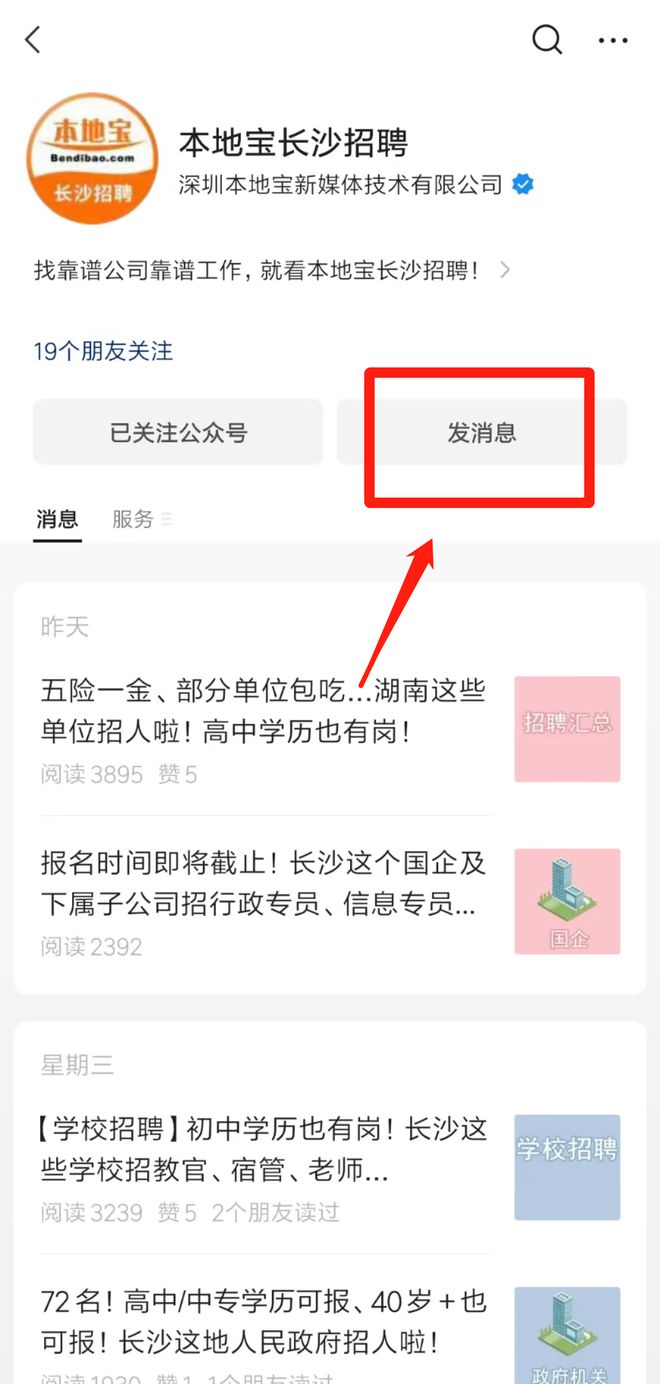
Task: Open the article 72名！高中/中专学历可报
Action: (329, 1331)
